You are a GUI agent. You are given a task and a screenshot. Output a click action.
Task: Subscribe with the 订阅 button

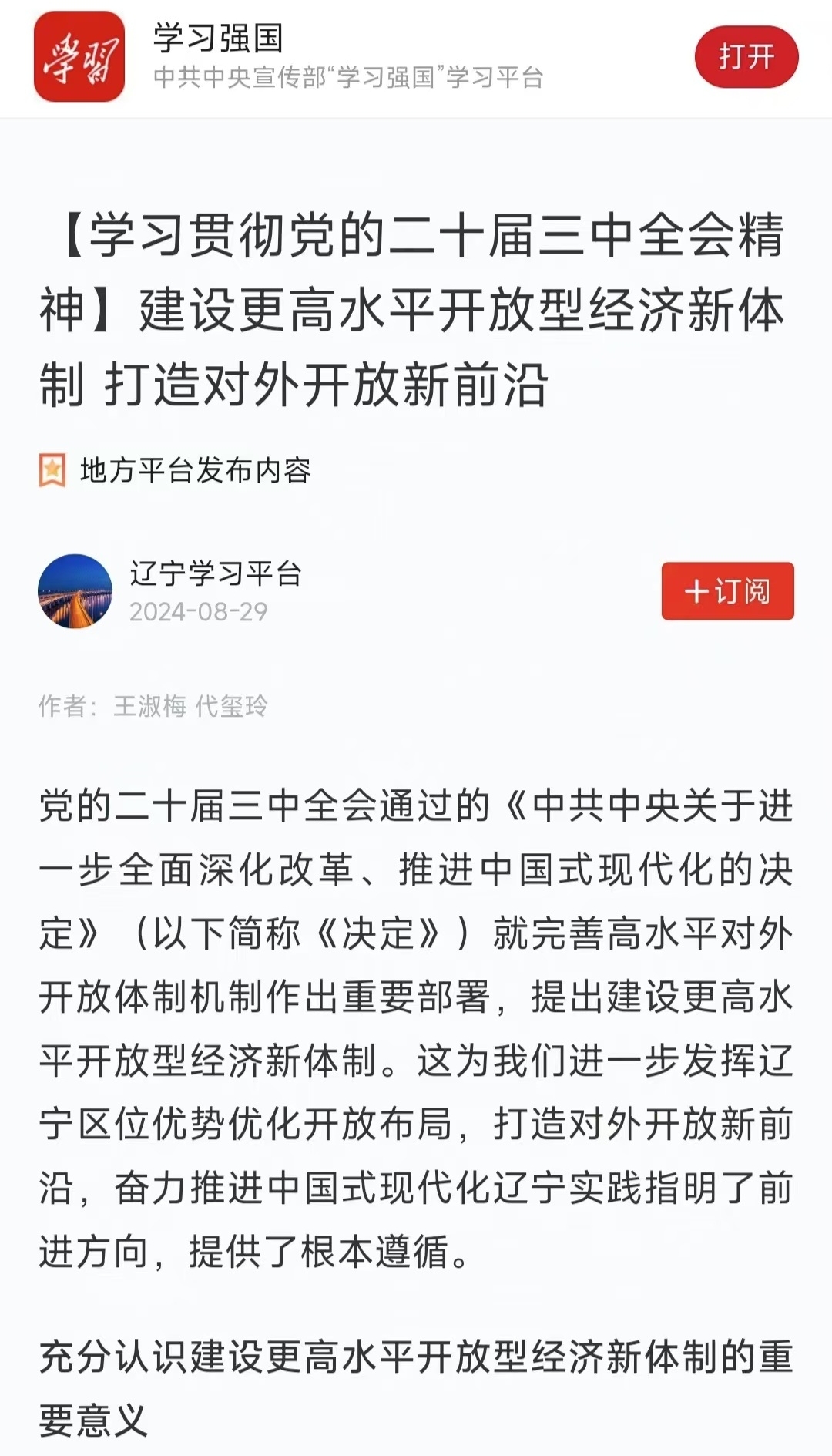click(x=727, y=591)
